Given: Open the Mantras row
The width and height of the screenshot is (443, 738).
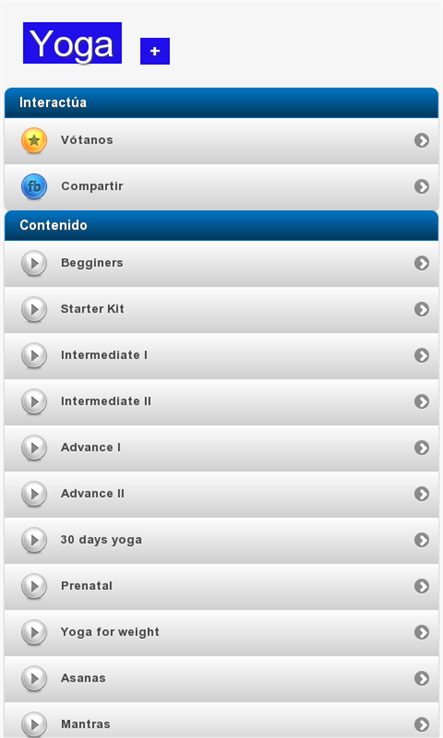Looking at the screenshot, I should (x=221, y=720).
